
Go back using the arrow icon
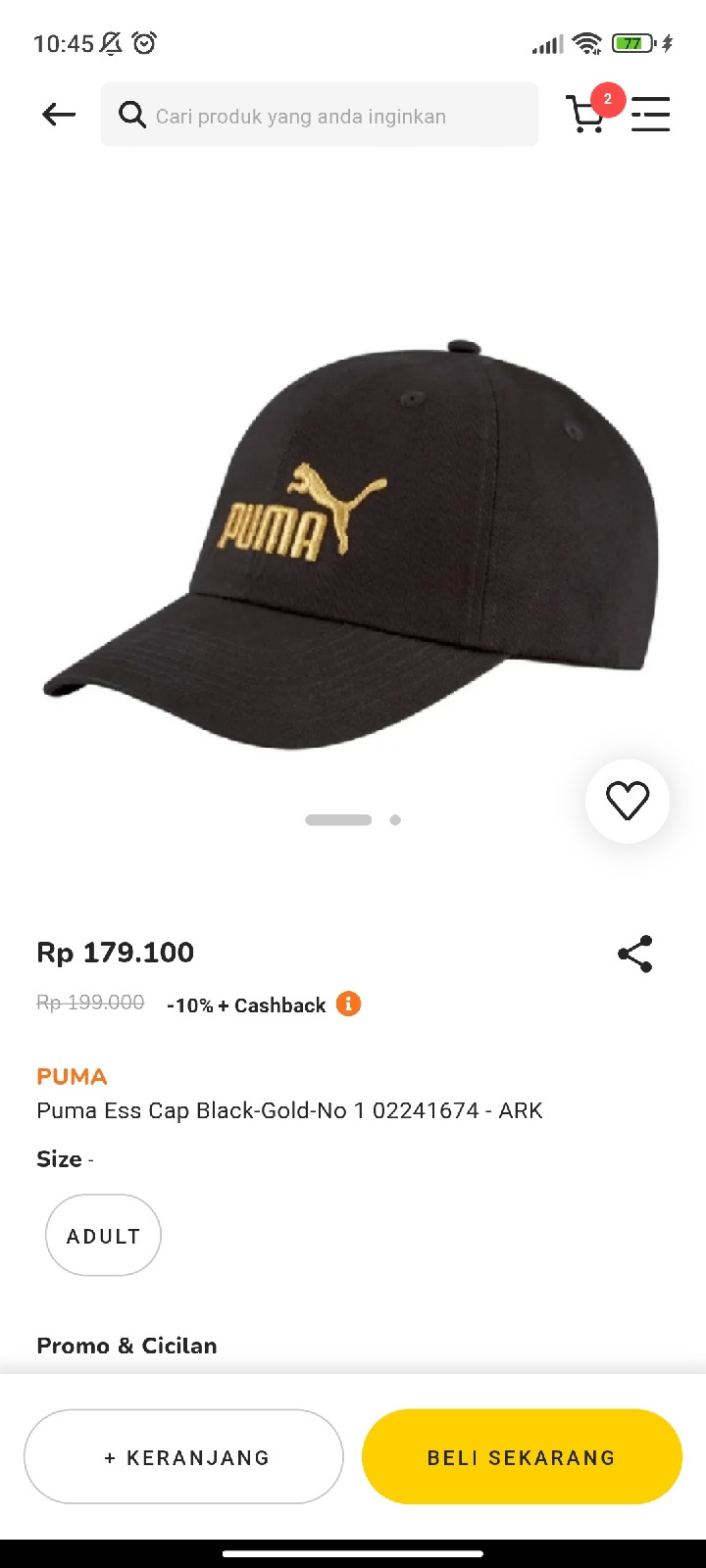click(59, 115)
